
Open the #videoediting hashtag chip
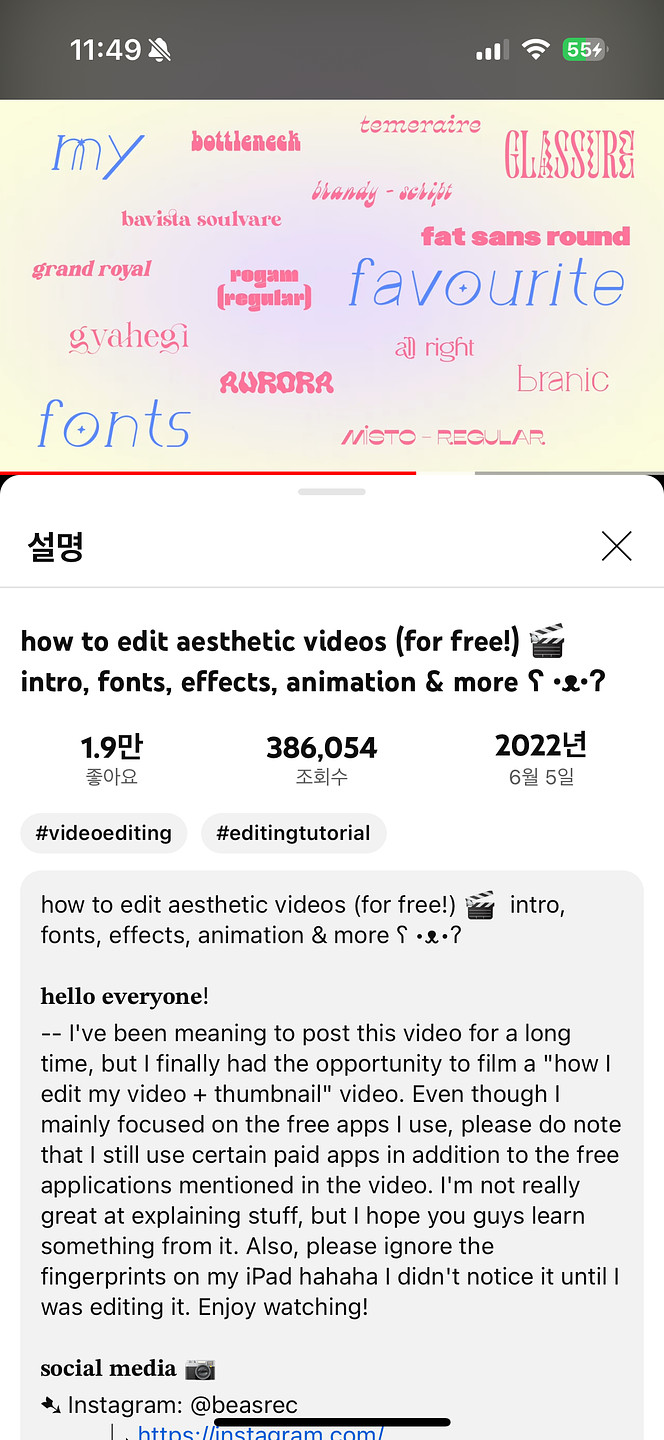pyautogui.click(x=104, y=833)
